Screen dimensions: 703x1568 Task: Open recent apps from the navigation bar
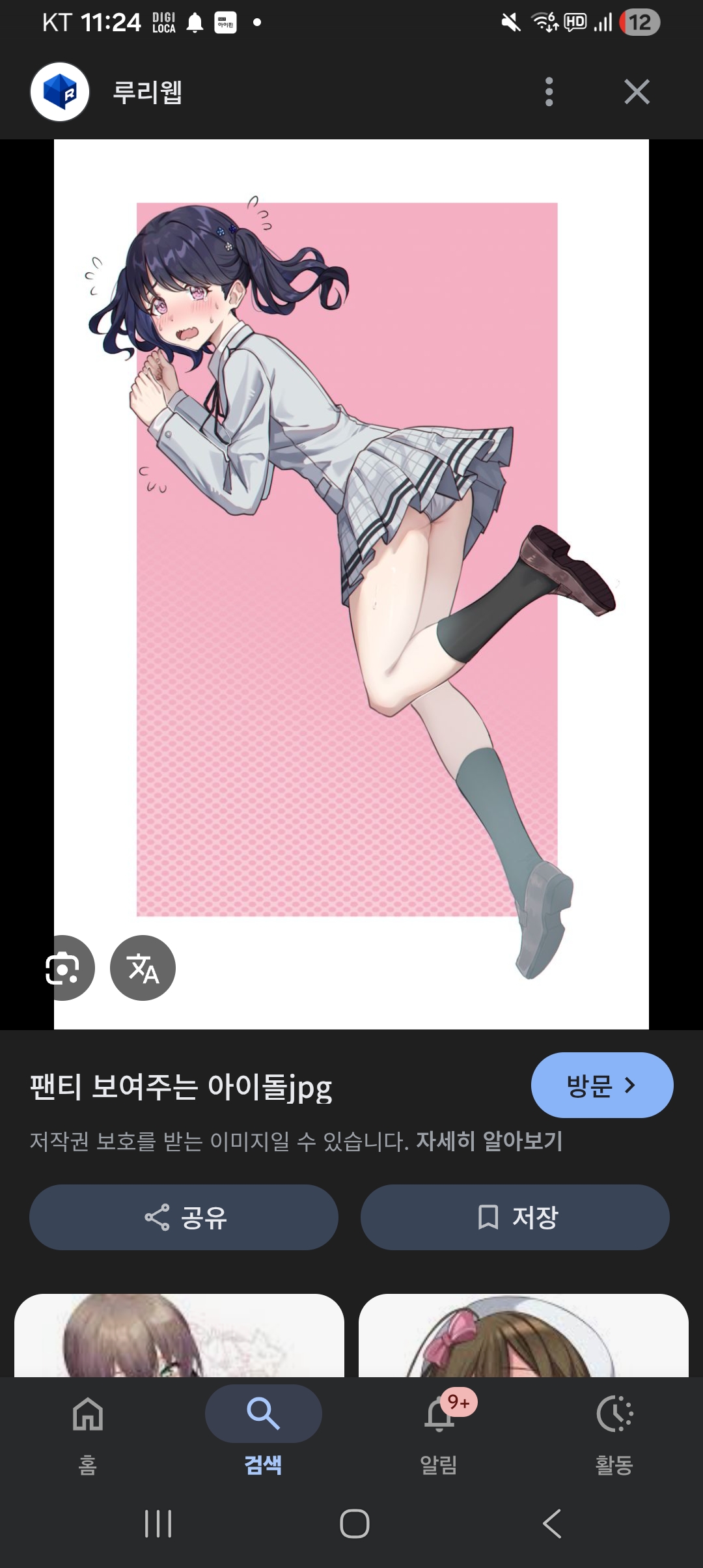click(x=158, y=1524)
